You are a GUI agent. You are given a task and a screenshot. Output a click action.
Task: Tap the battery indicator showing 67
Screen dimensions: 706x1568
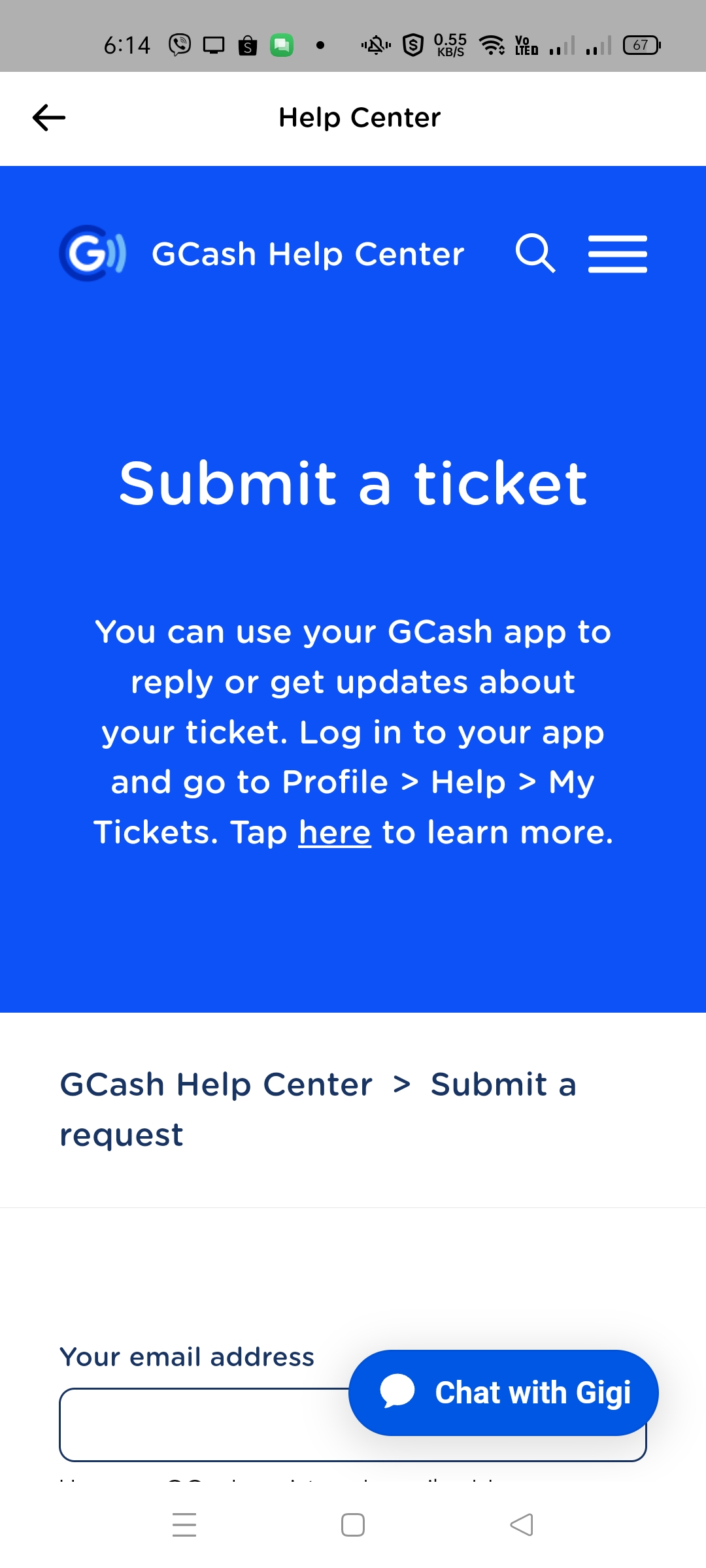(x=640, y=44)
